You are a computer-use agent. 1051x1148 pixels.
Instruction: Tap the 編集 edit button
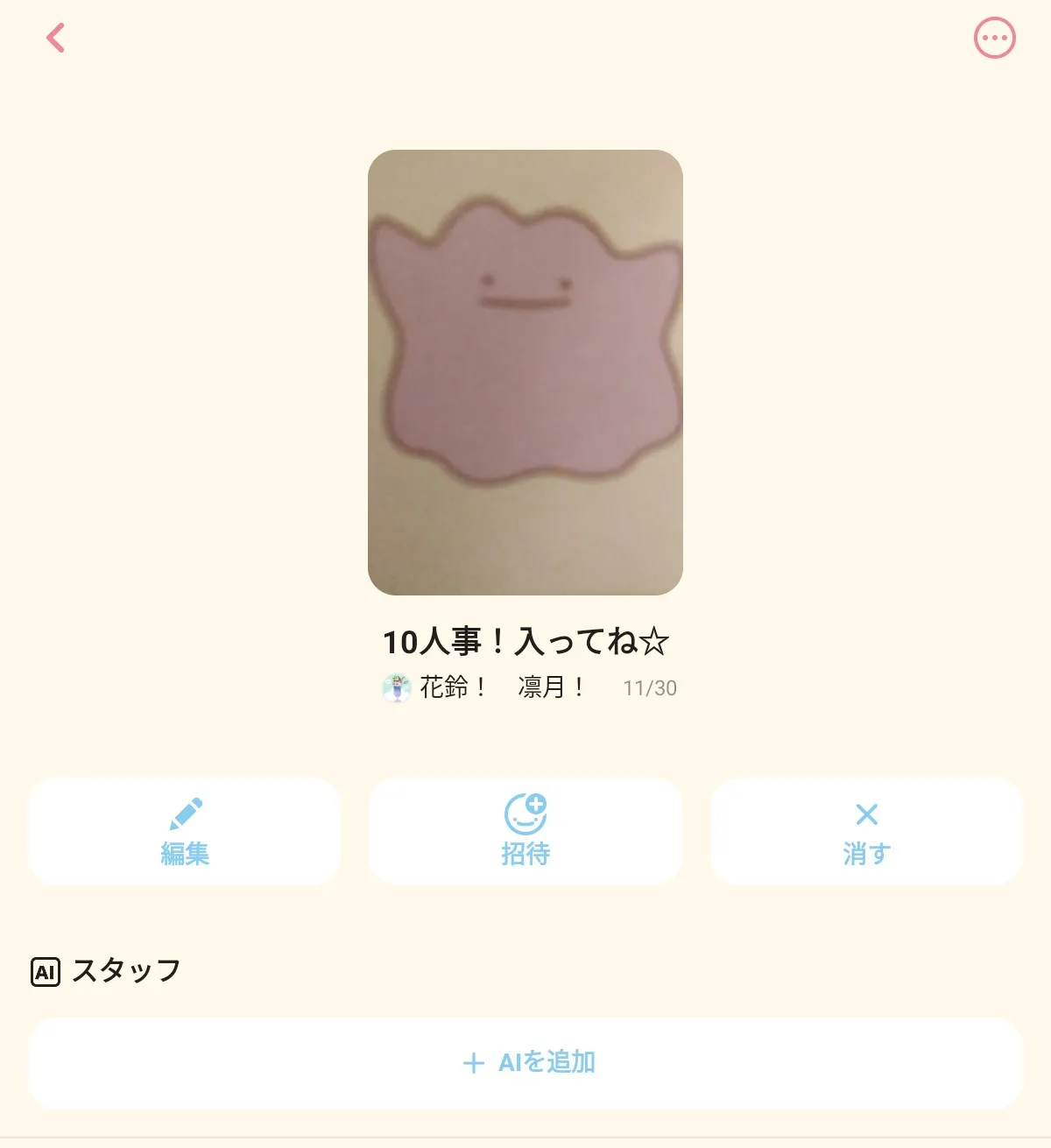tap(184, 831)
